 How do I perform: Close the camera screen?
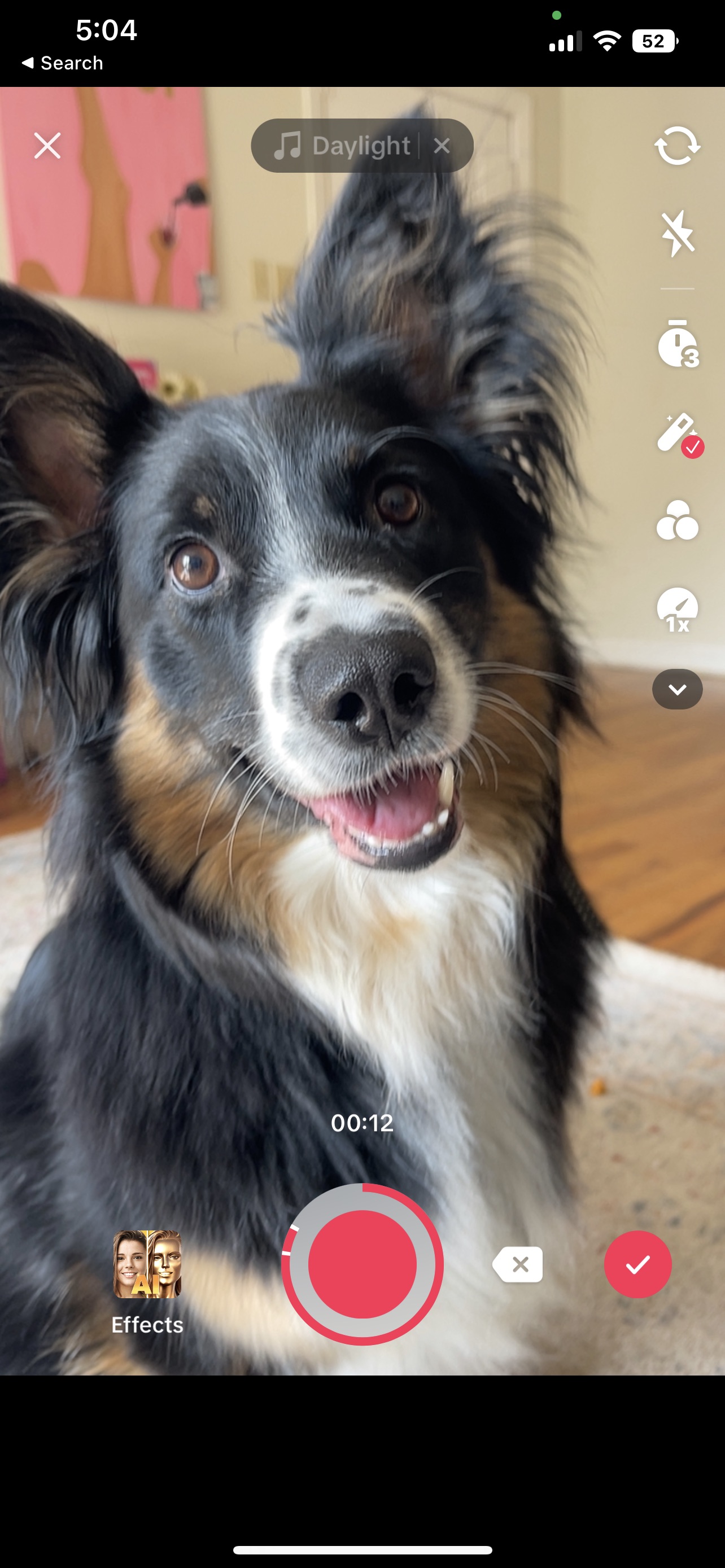click(47, 146)
